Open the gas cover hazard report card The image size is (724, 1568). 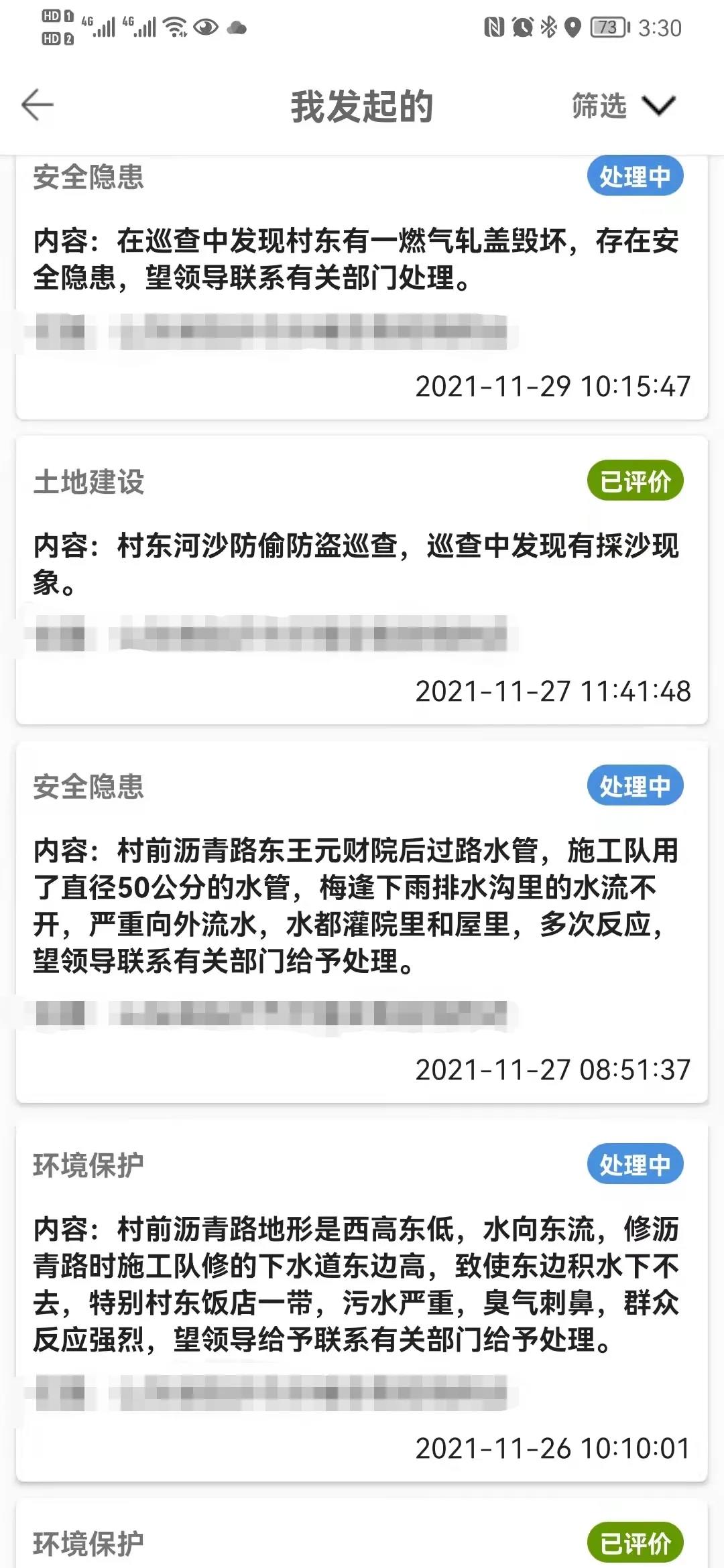point(362,281)
